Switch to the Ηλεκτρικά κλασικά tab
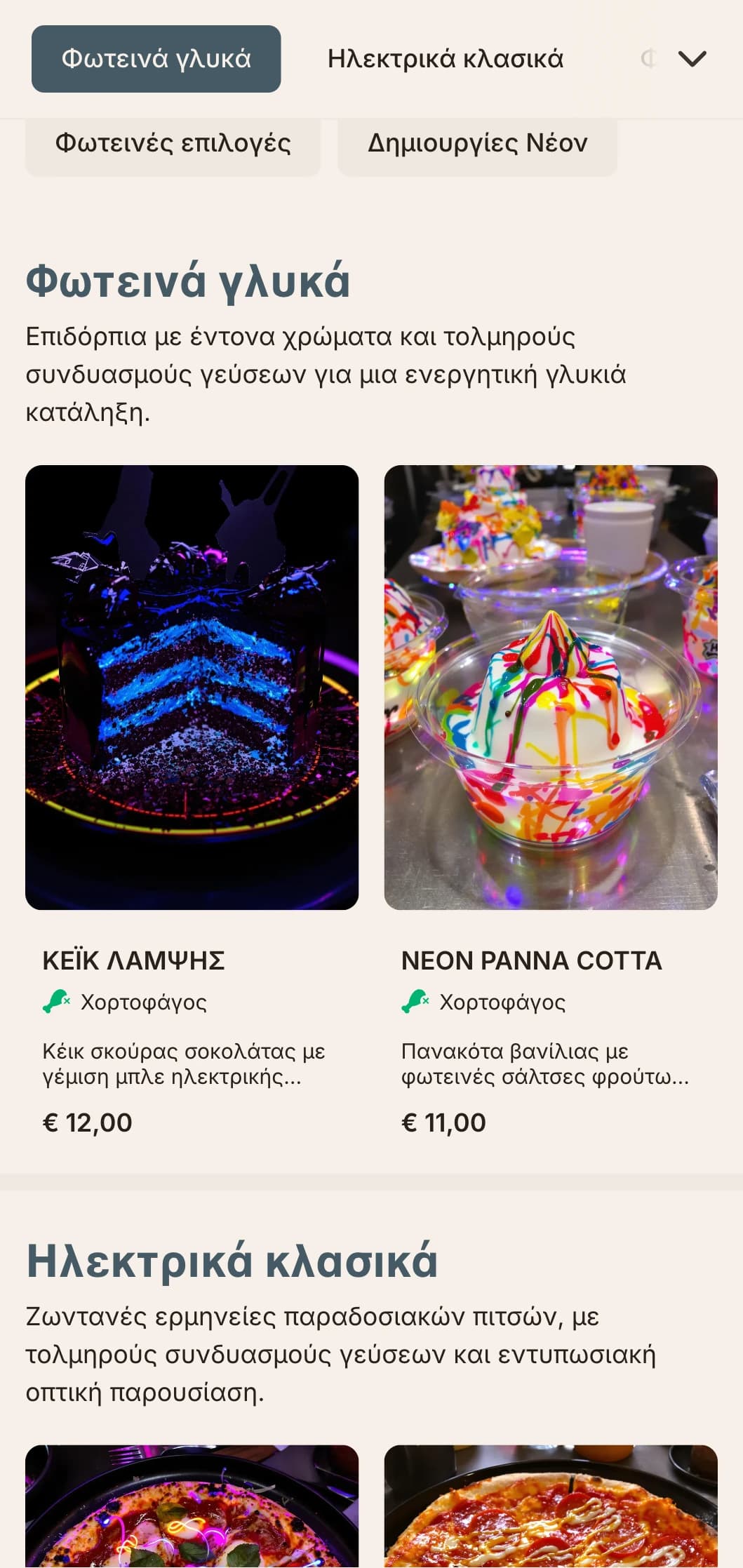The width and height of the screenshot is (743, 1568). (x=445, y=59)
